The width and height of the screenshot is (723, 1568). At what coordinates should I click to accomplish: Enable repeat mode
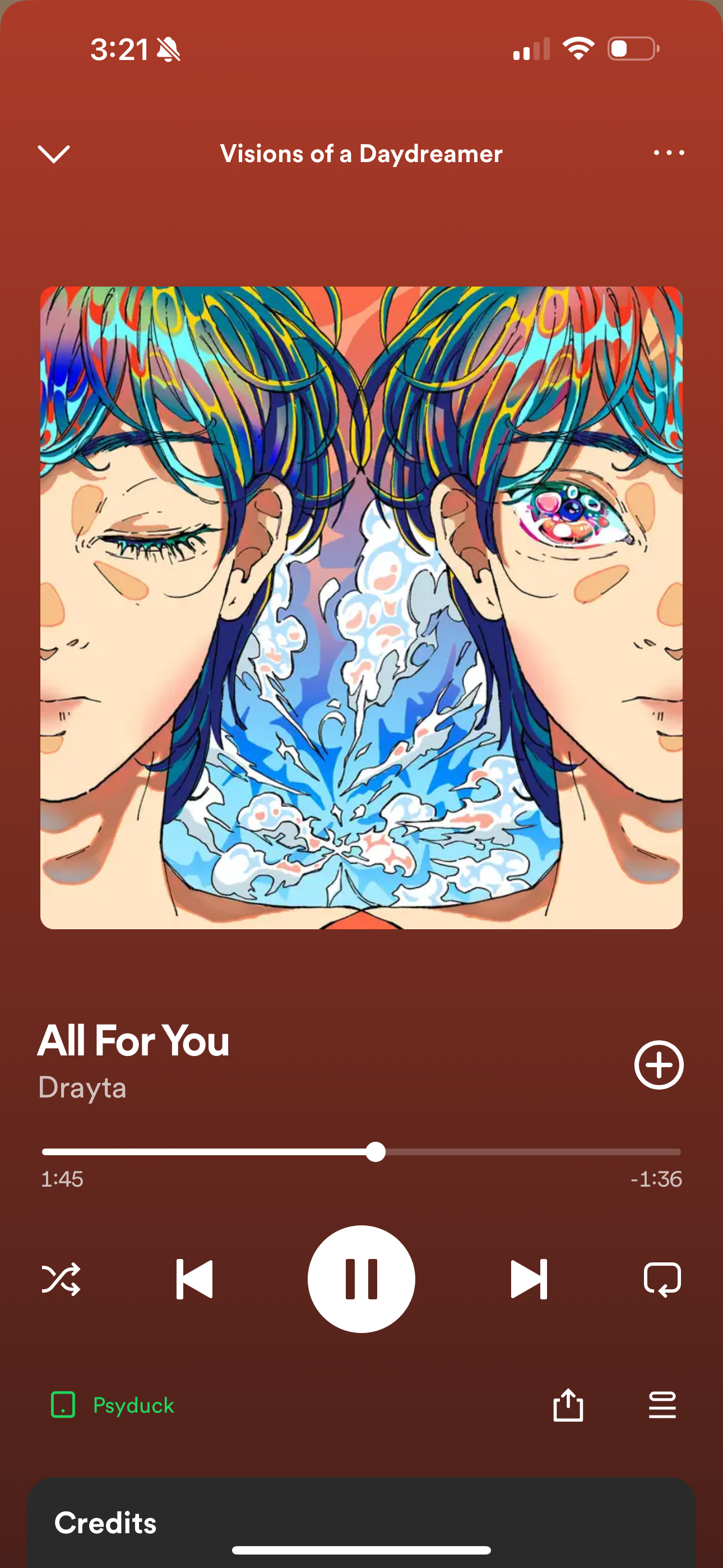coord(662,1279)
